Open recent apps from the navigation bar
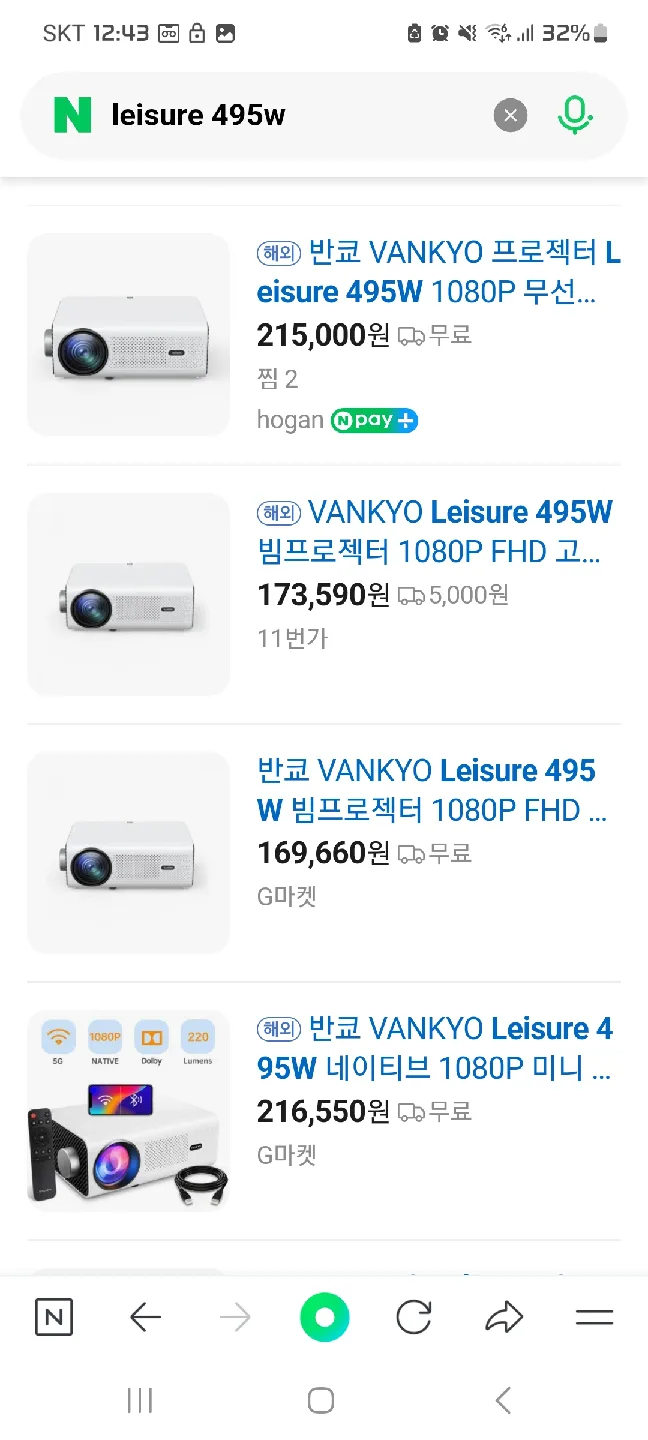Image resolution: width=648 pixels, height=1440 pixels. [x=140, y=1400]
